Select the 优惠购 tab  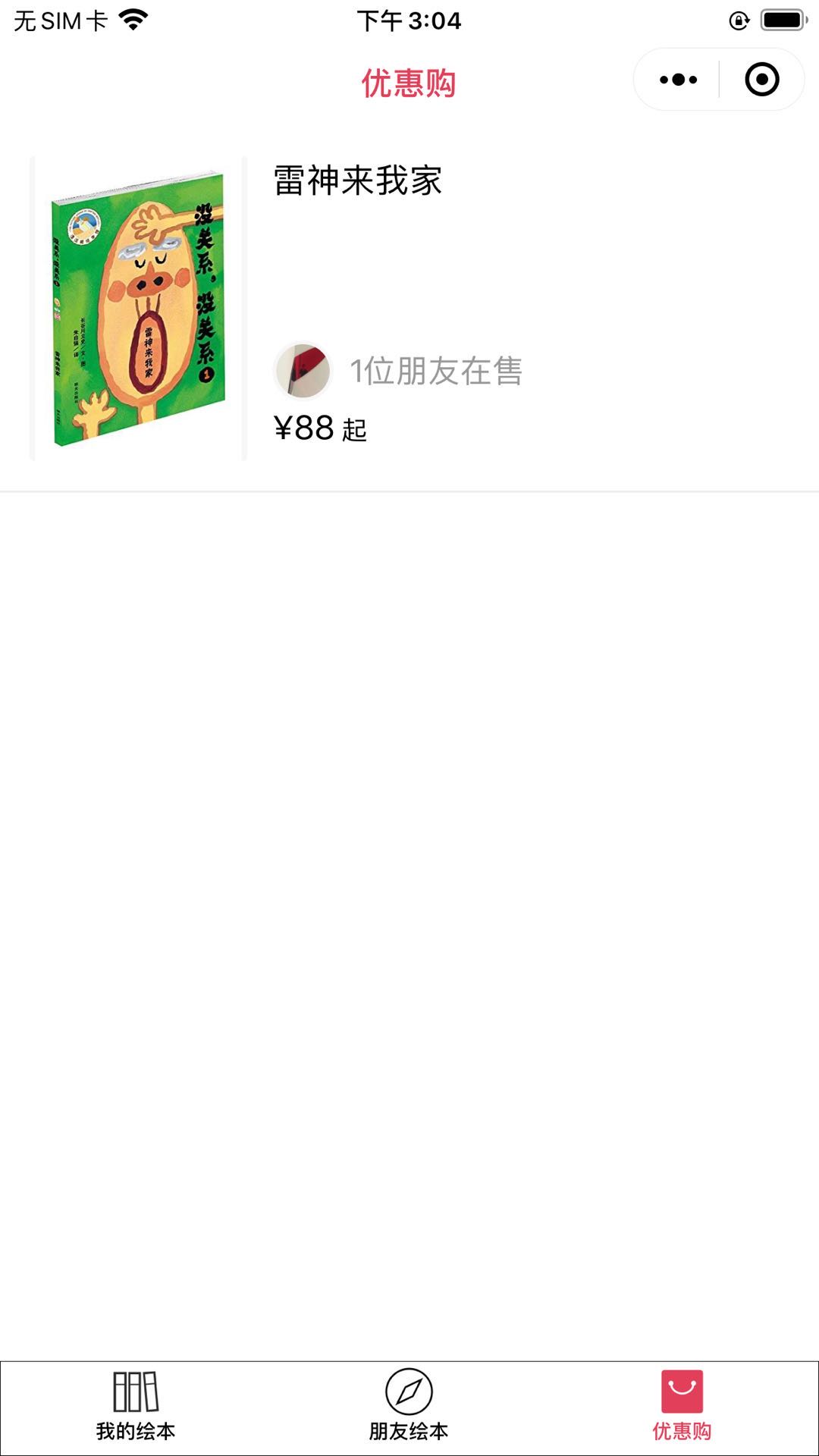[682, 1407]
